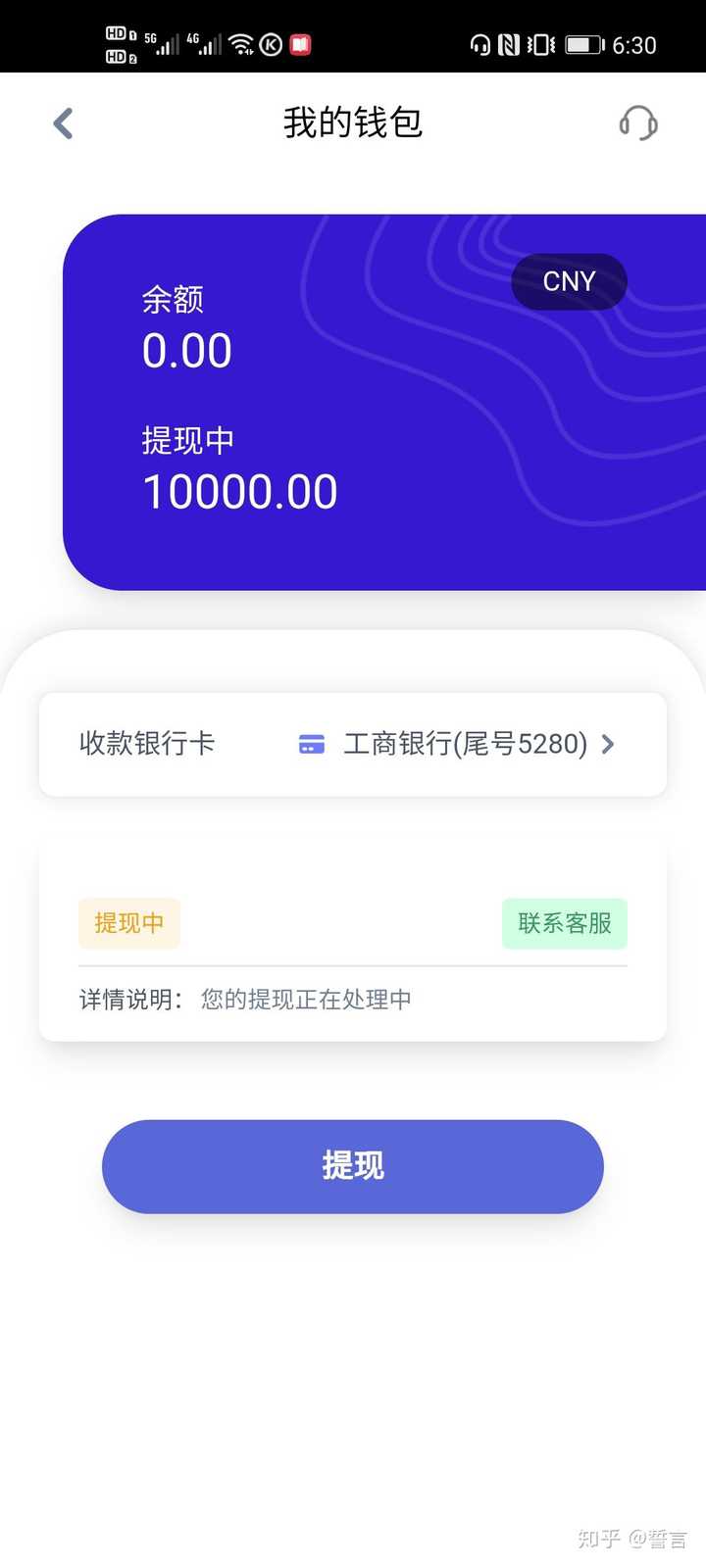Tap the 余额 balance amount 0.00
The width and height of the screenshot is (706, 1568).
click(187, 350)
